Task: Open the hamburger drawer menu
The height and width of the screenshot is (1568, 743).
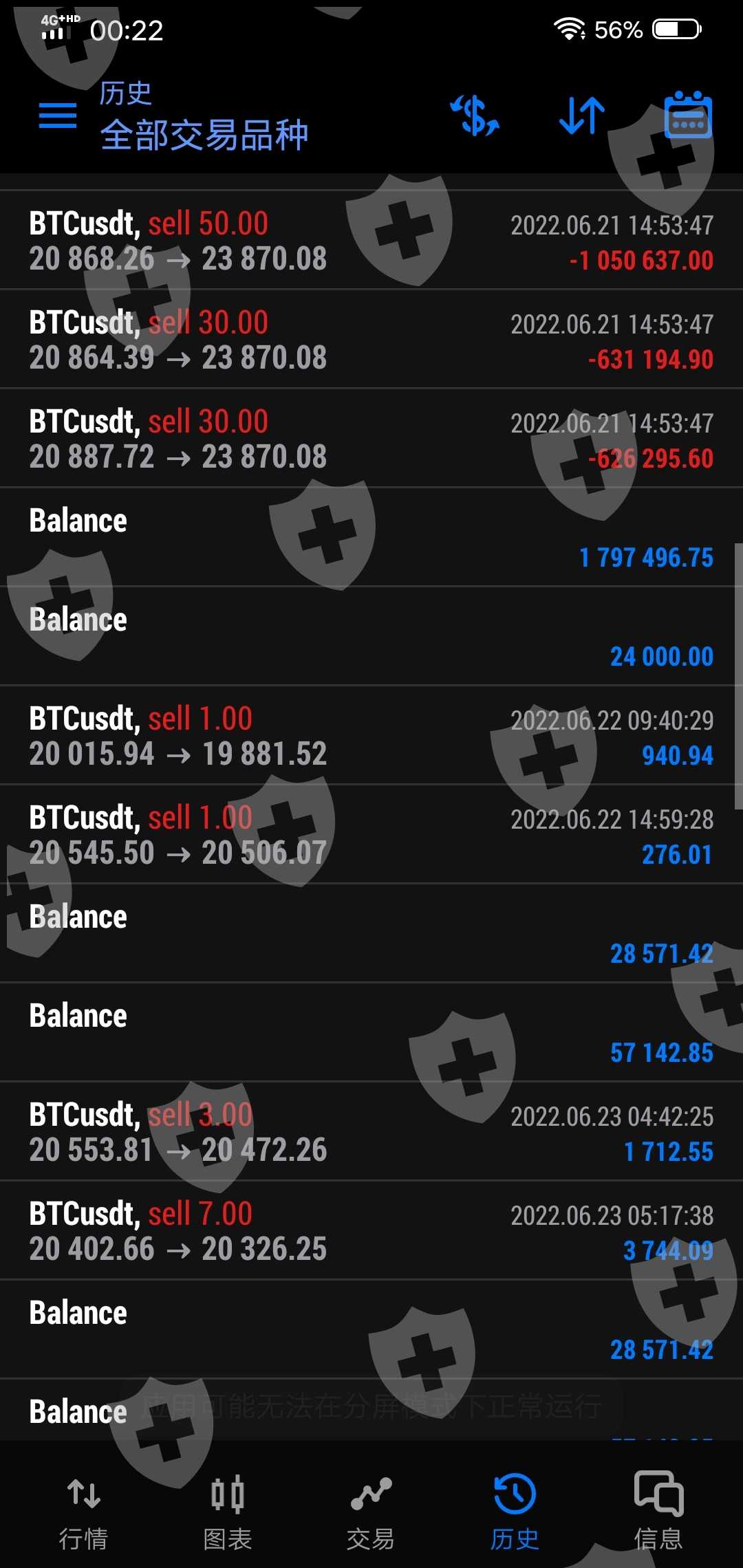Action: pyautogui.click(x=58, y=115)
